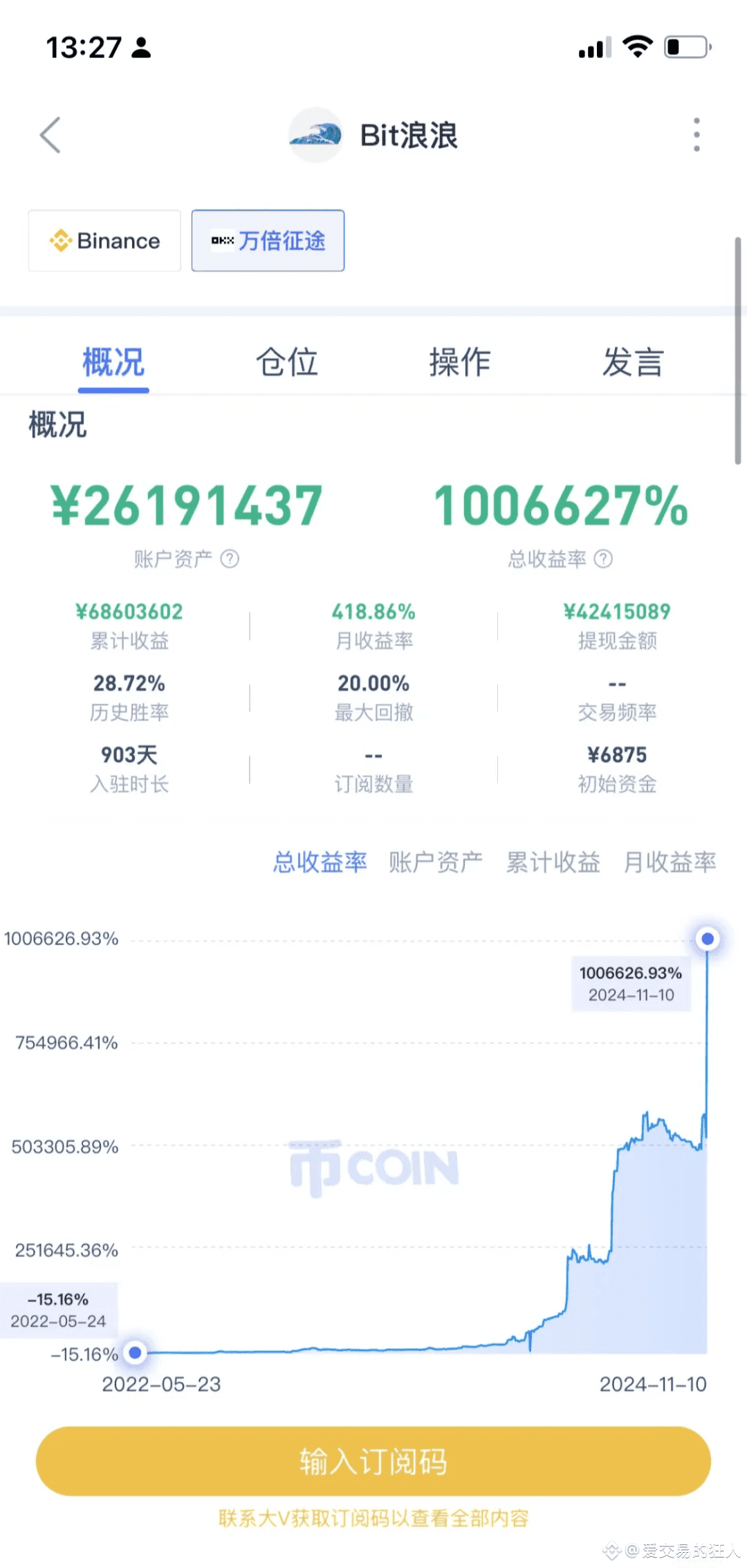Tap the help icon beside 总收益率
747x1568 pixels.
(x=603, y=559)
